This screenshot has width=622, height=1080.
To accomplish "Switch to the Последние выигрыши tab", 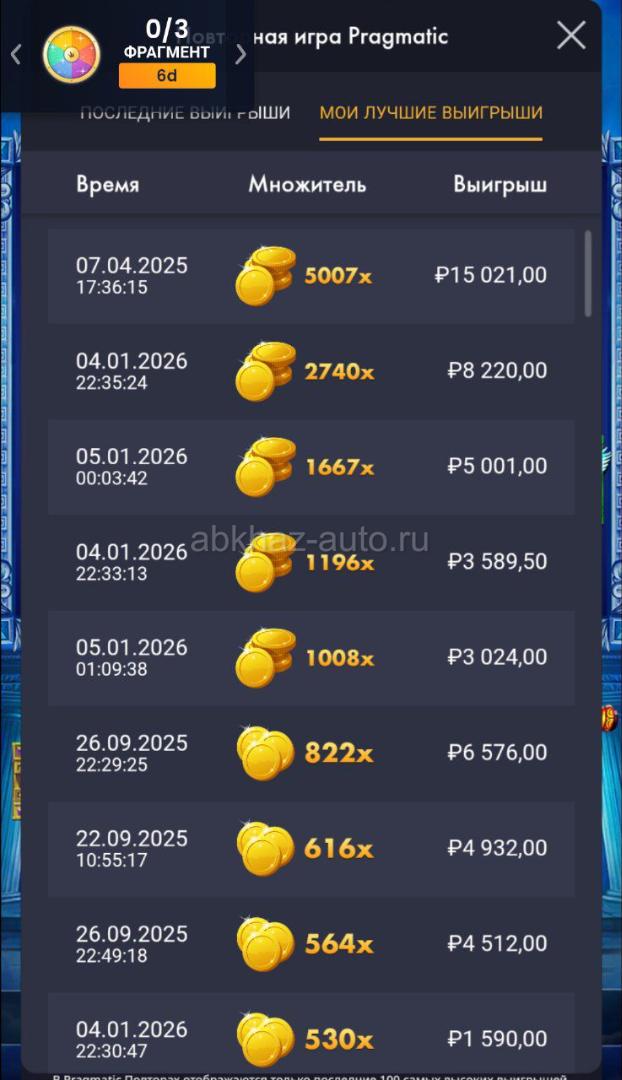I will click(x=185, y=113).
